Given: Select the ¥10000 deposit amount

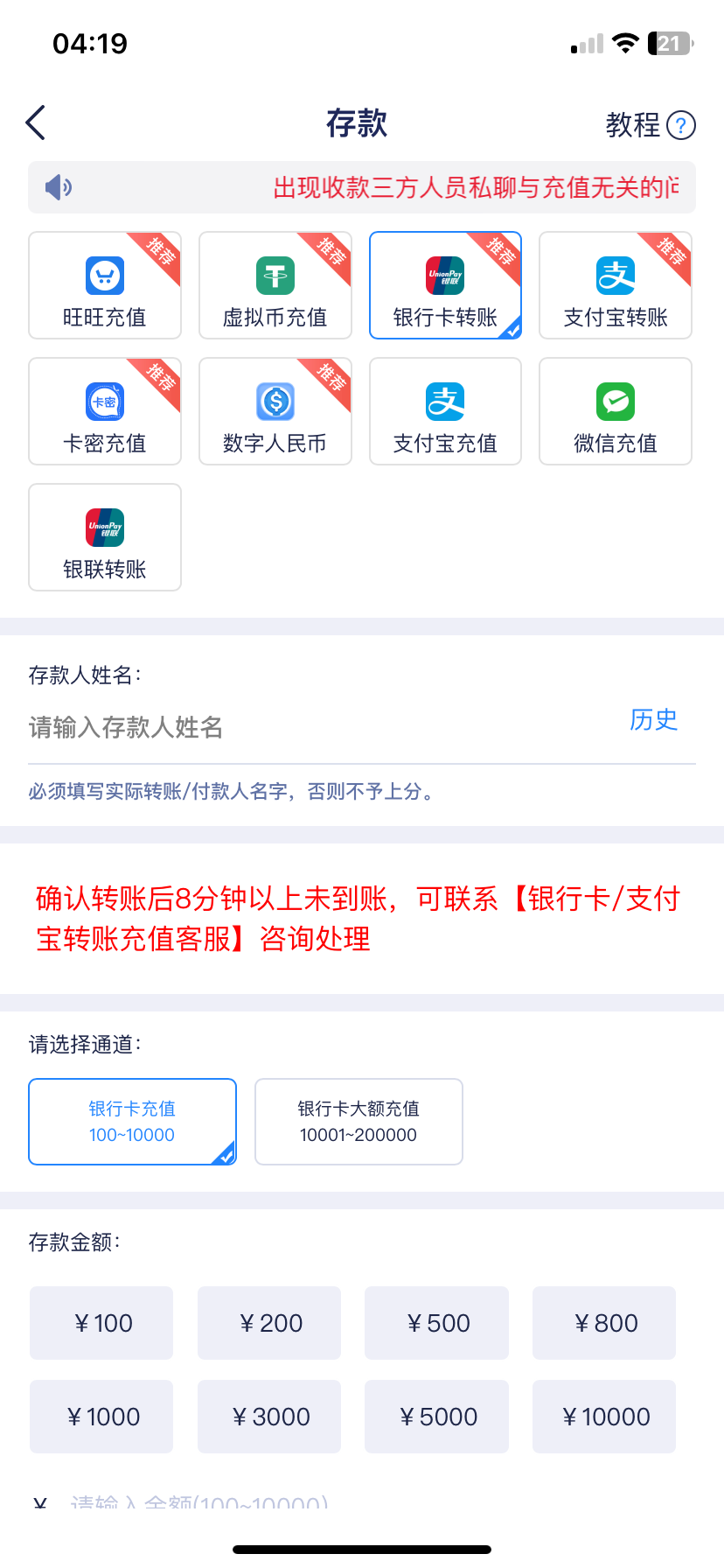Looking at the screenshot, I should tap(604, 1417).
